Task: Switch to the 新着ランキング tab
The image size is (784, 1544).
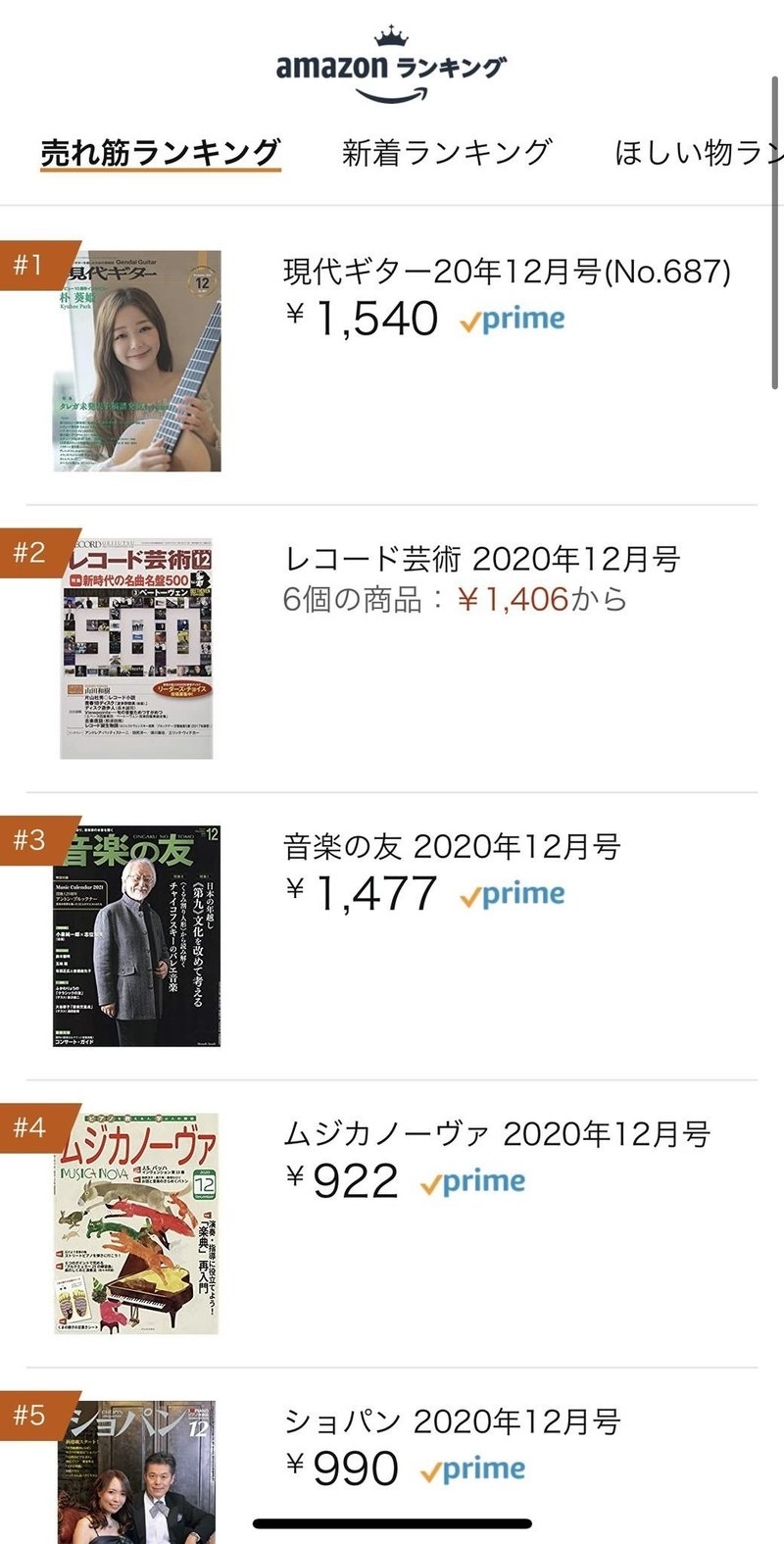Action: pyautogui.click(x=446, y=152)
